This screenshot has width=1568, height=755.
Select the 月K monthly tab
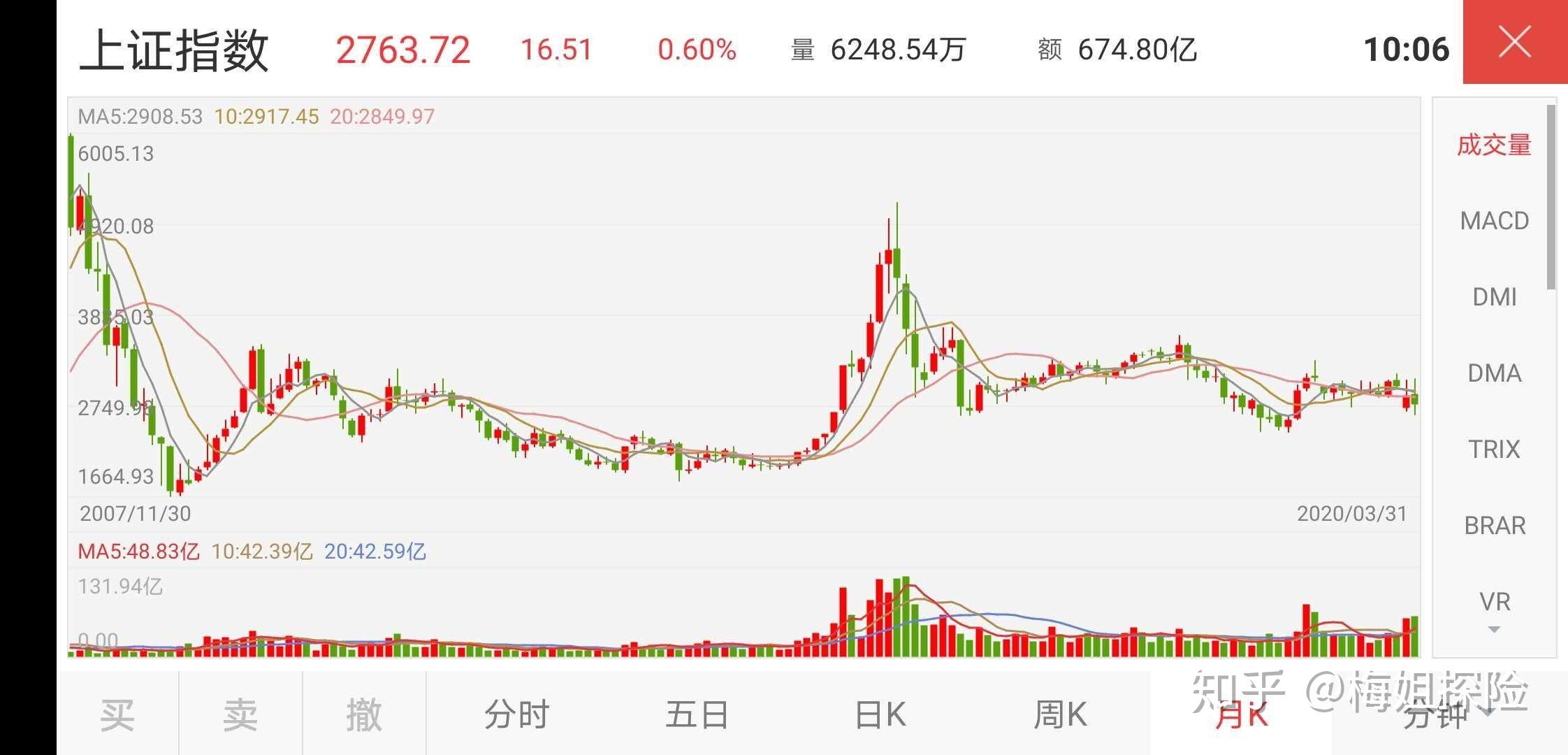click(1240, 716)
